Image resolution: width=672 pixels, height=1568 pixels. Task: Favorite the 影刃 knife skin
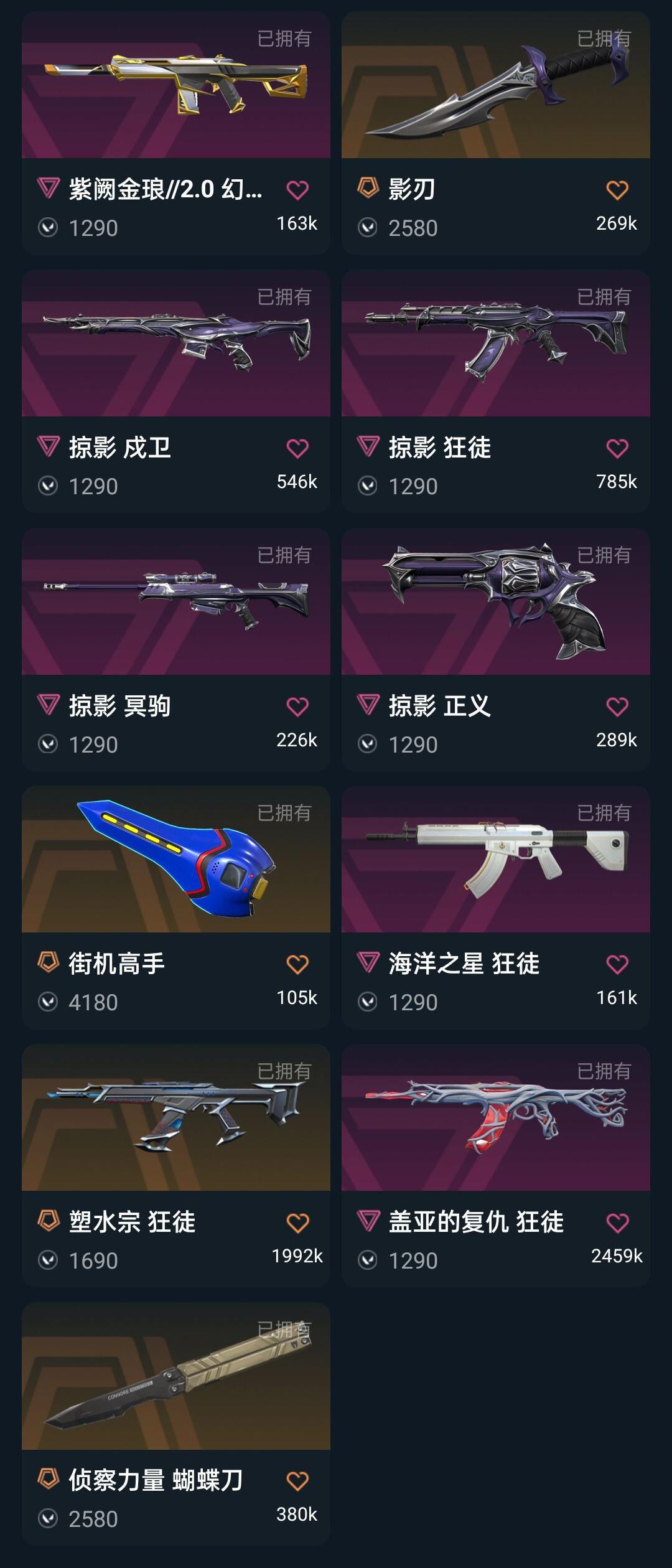(617, 190)
